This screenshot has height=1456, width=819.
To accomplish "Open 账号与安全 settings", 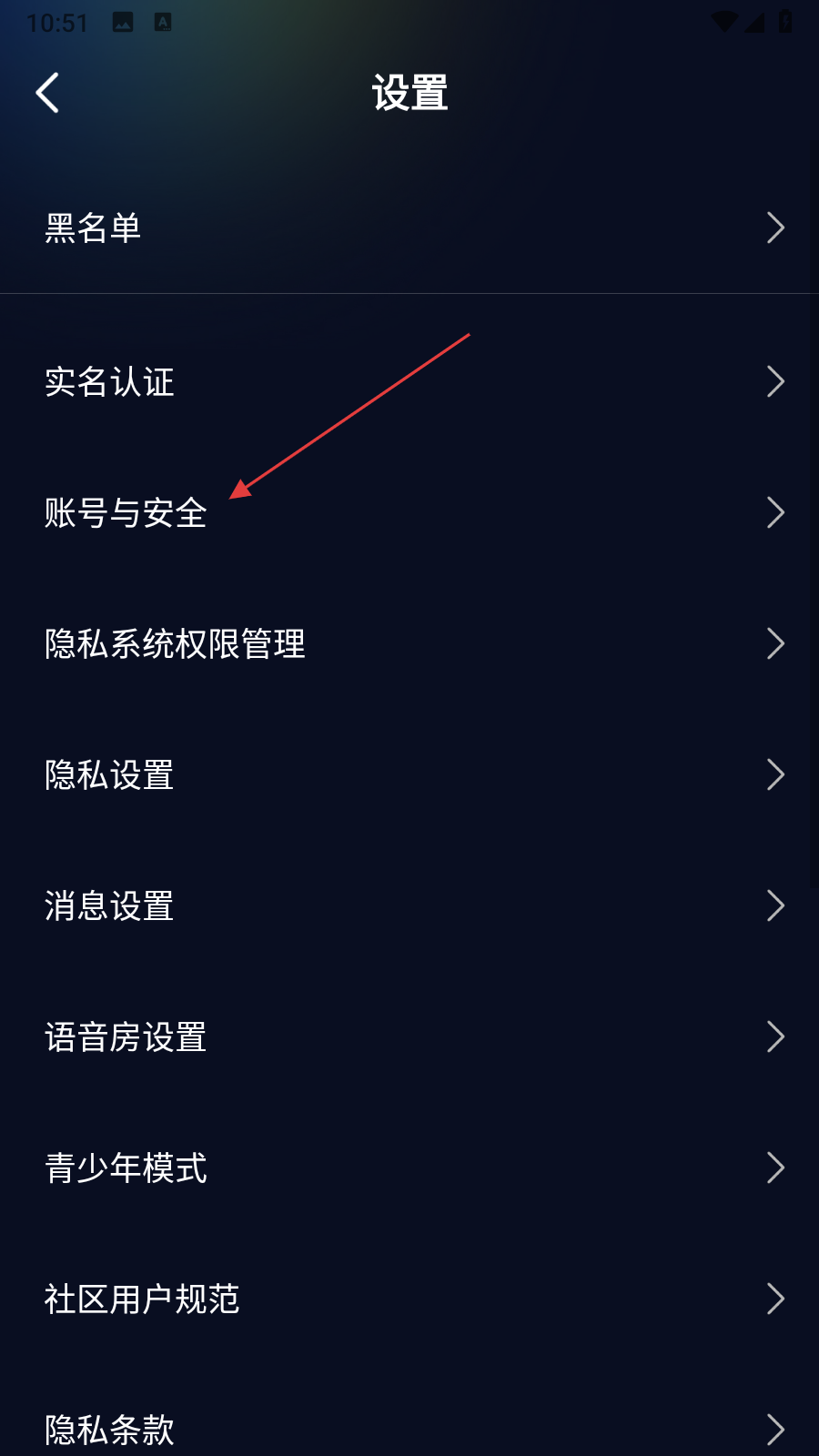I will click(x=409, y=513).
